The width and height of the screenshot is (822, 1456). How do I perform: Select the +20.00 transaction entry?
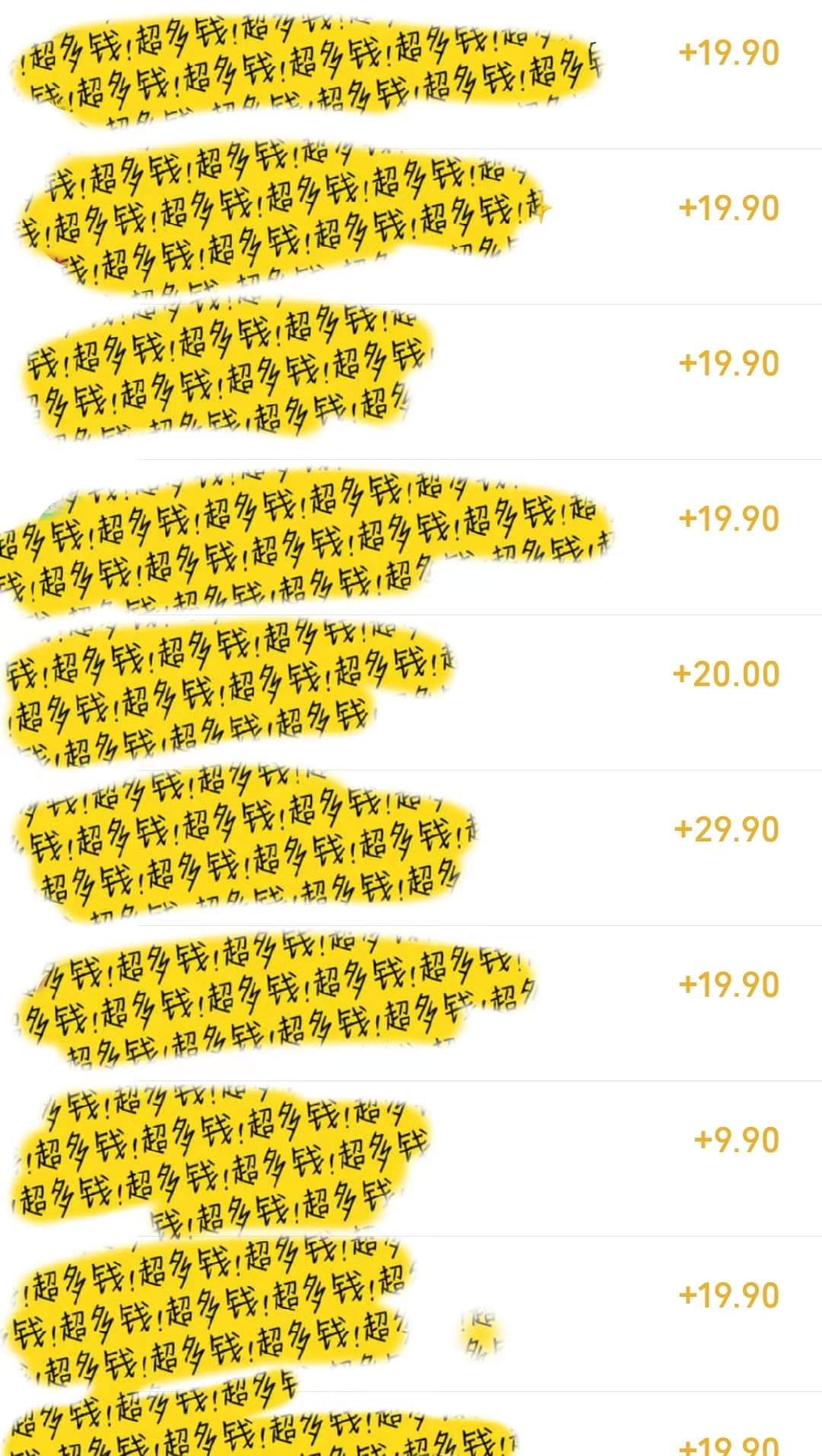(x=411, y=674)
